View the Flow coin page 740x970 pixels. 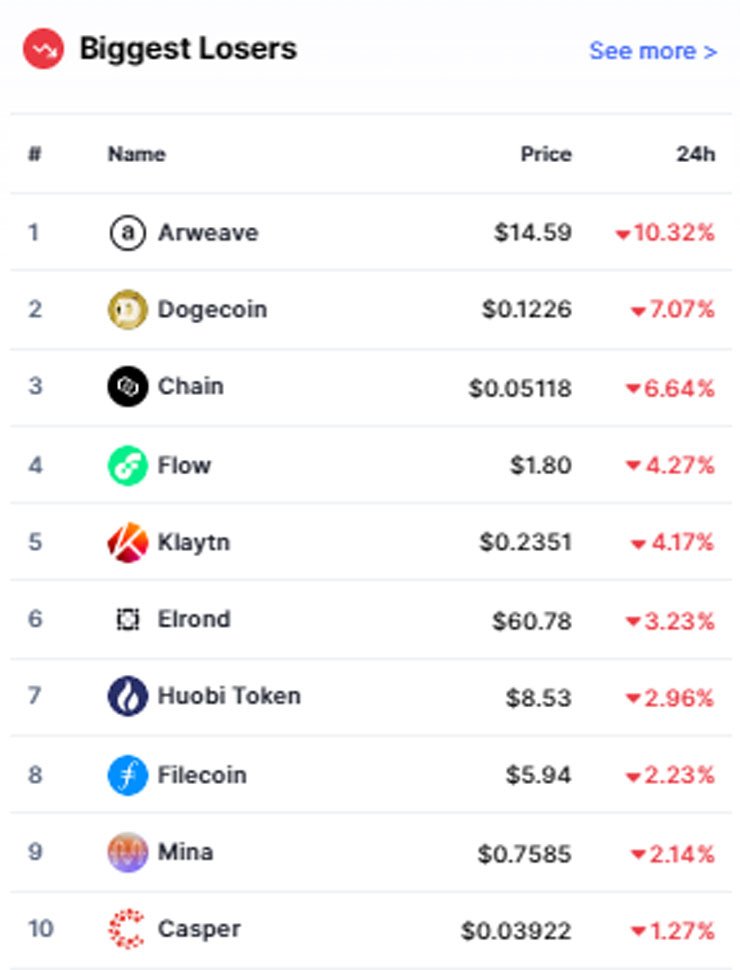[370, 465]
